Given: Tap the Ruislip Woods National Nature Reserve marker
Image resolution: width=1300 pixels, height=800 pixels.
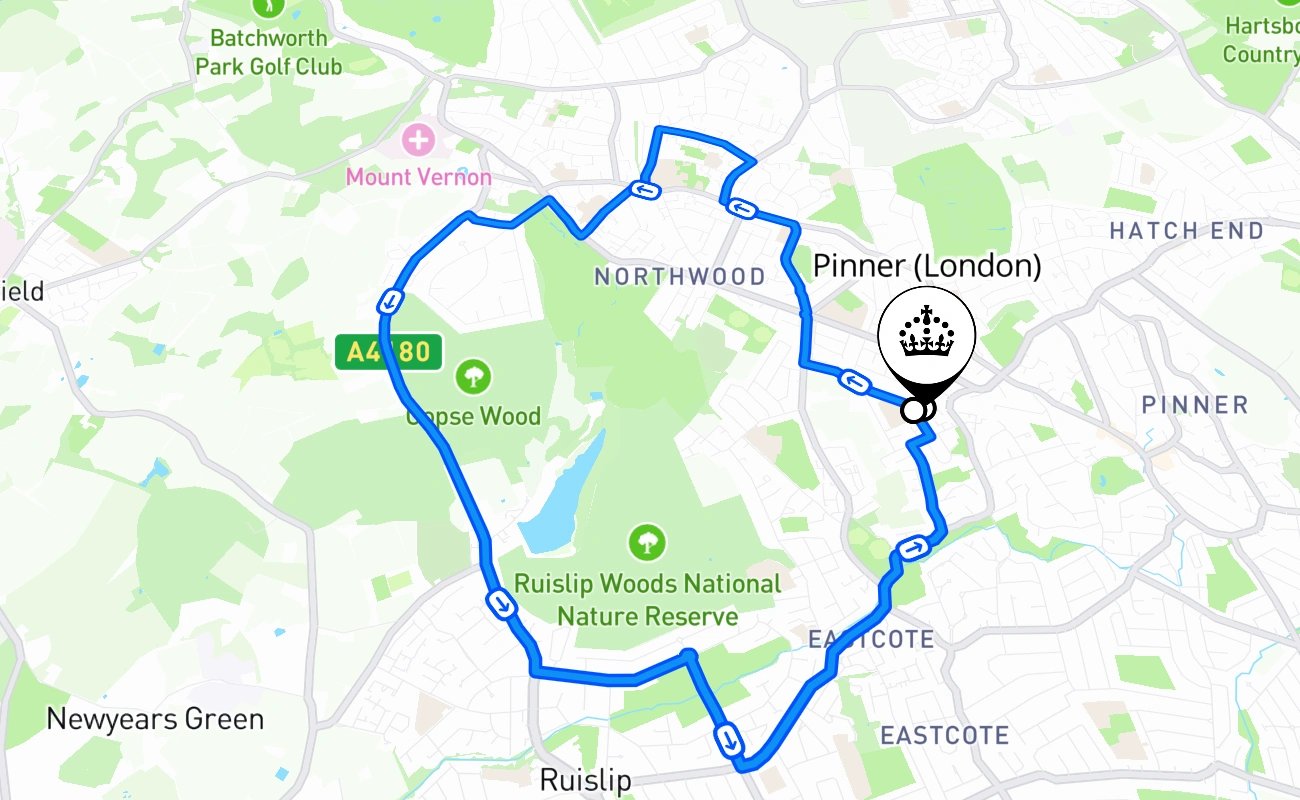Looking at the screenshot, I should pyautogui.click(x=648, y=543).
